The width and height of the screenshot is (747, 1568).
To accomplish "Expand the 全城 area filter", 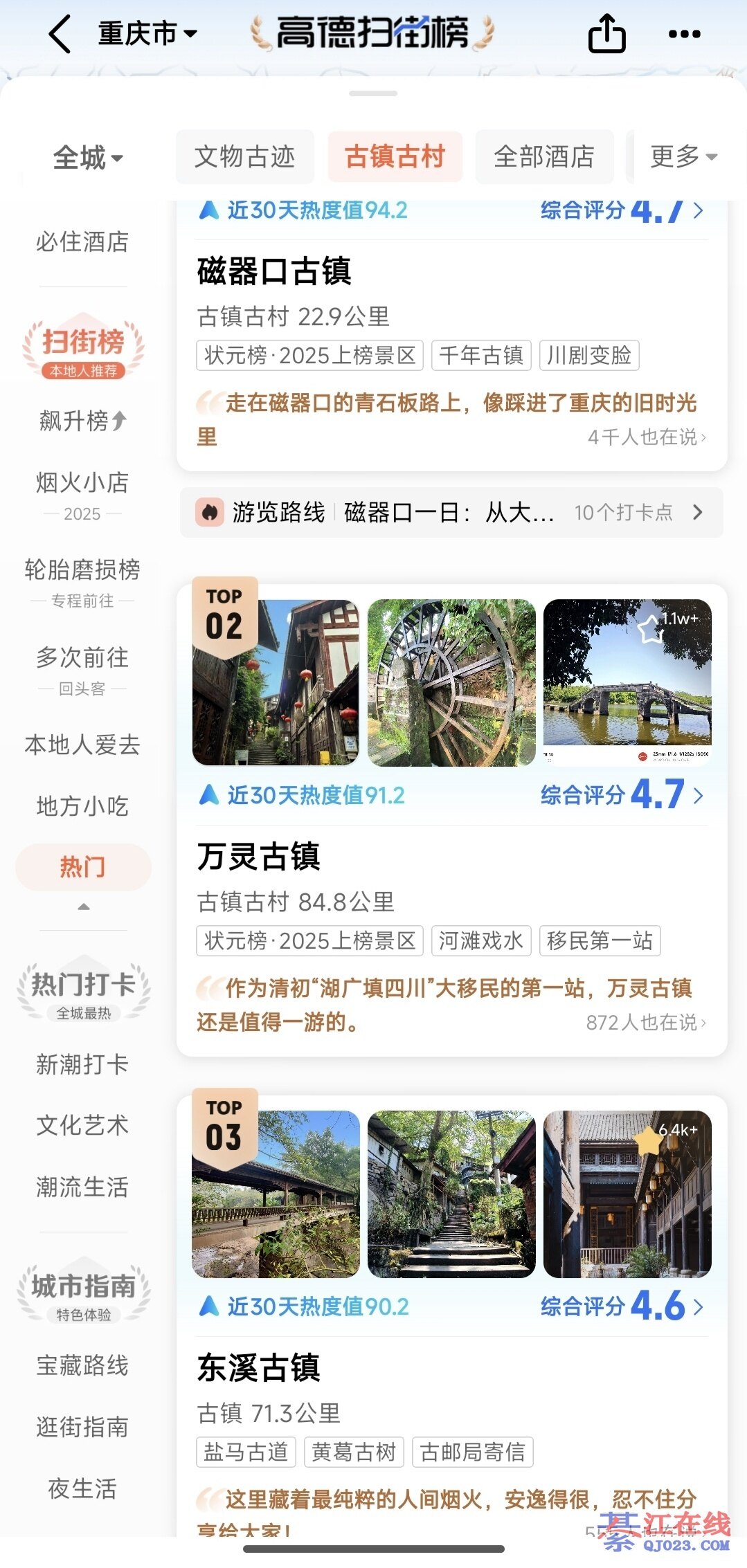I will [x=88, y=158].
